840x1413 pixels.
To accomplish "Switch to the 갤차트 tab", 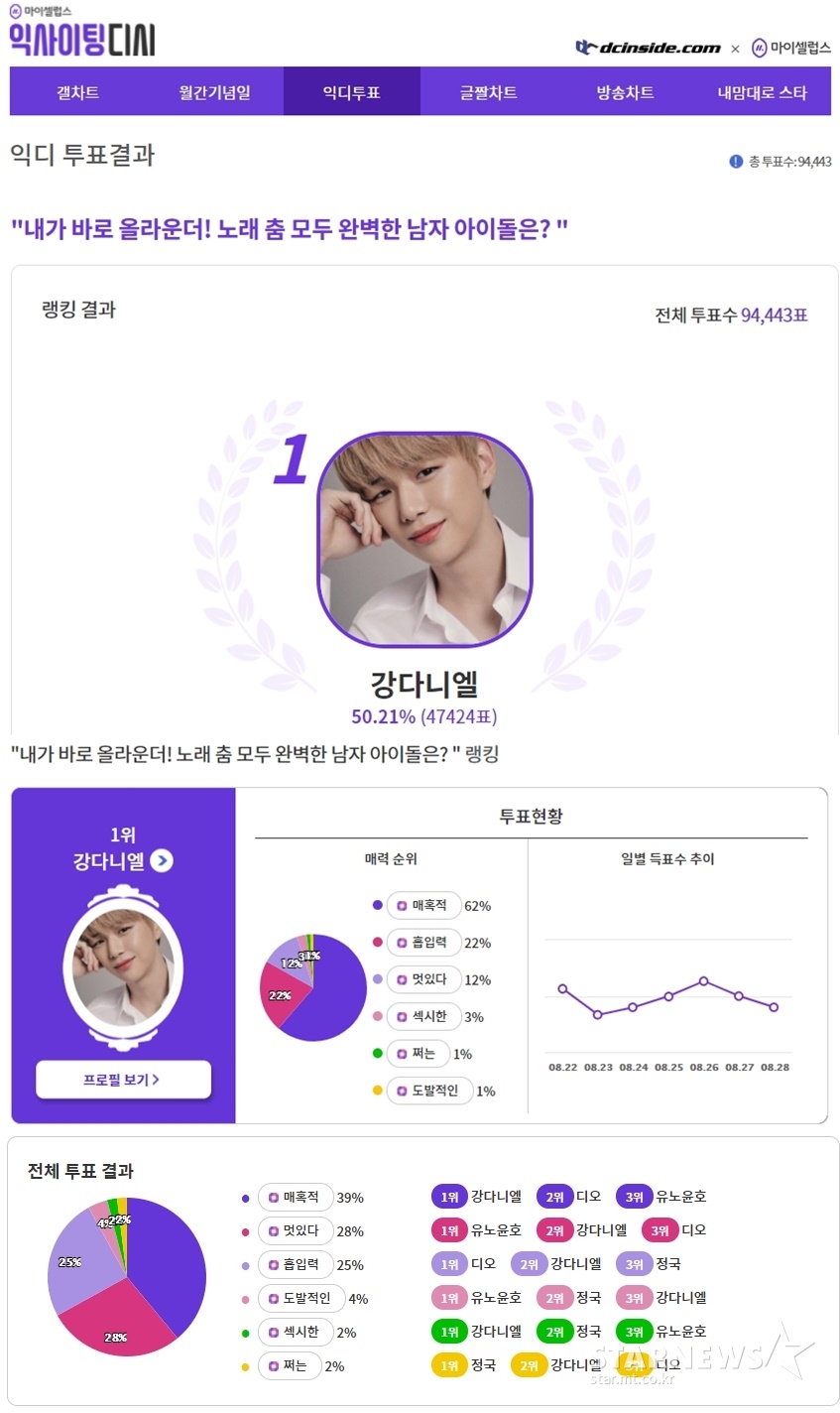I will [77, 92].
